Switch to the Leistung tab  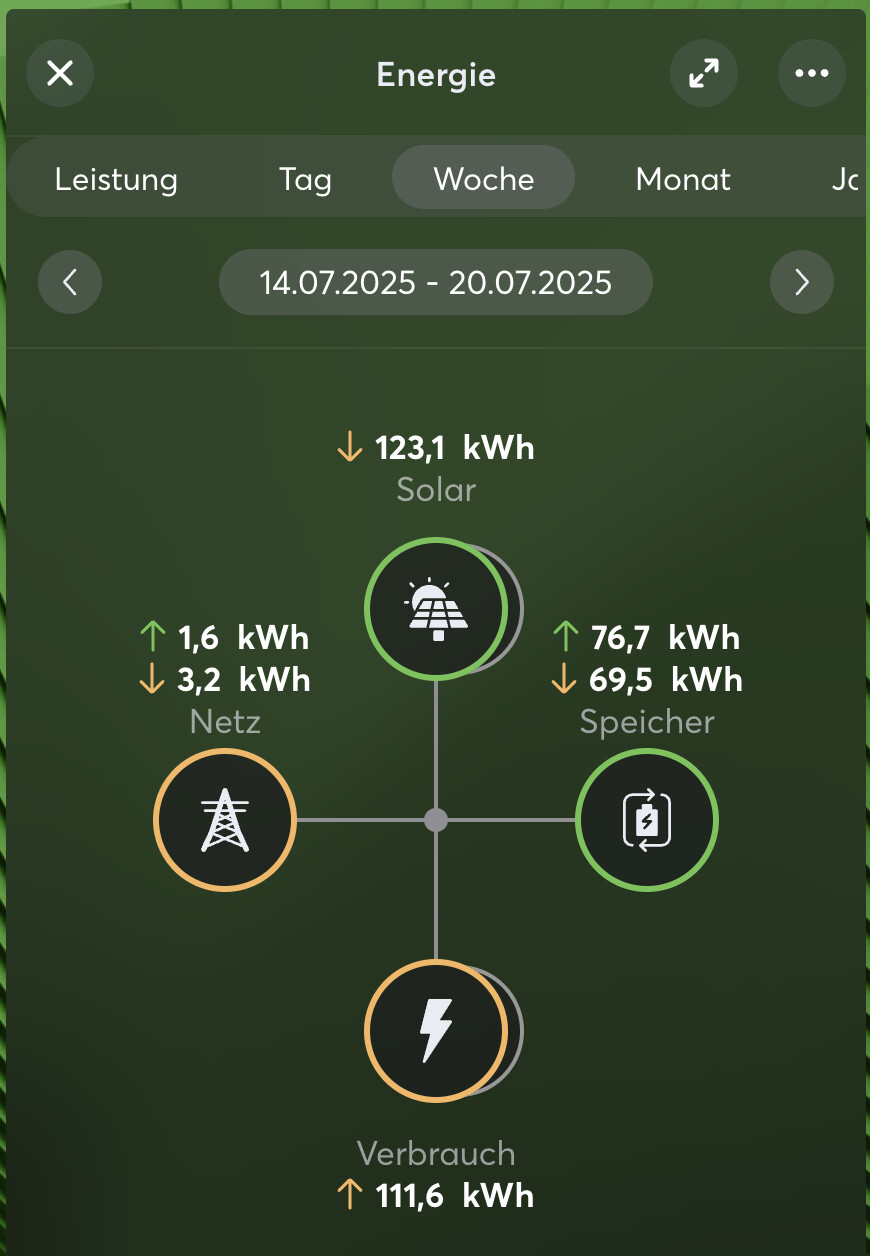[x=116, y=180]
